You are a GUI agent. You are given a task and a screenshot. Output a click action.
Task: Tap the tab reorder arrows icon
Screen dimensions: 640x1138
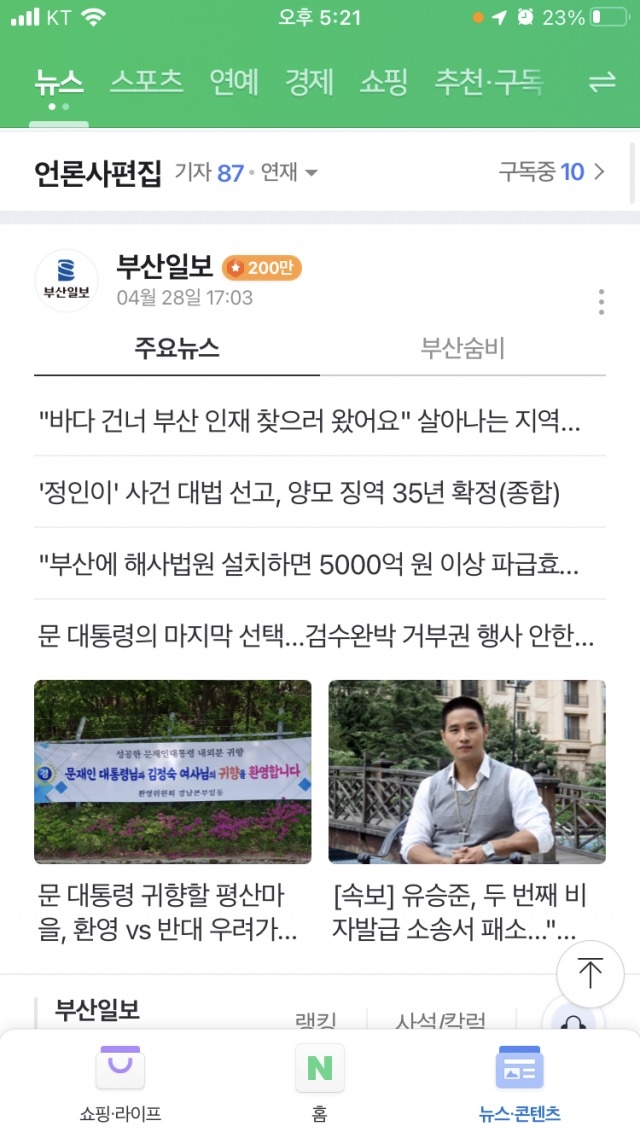pos(602,82)
